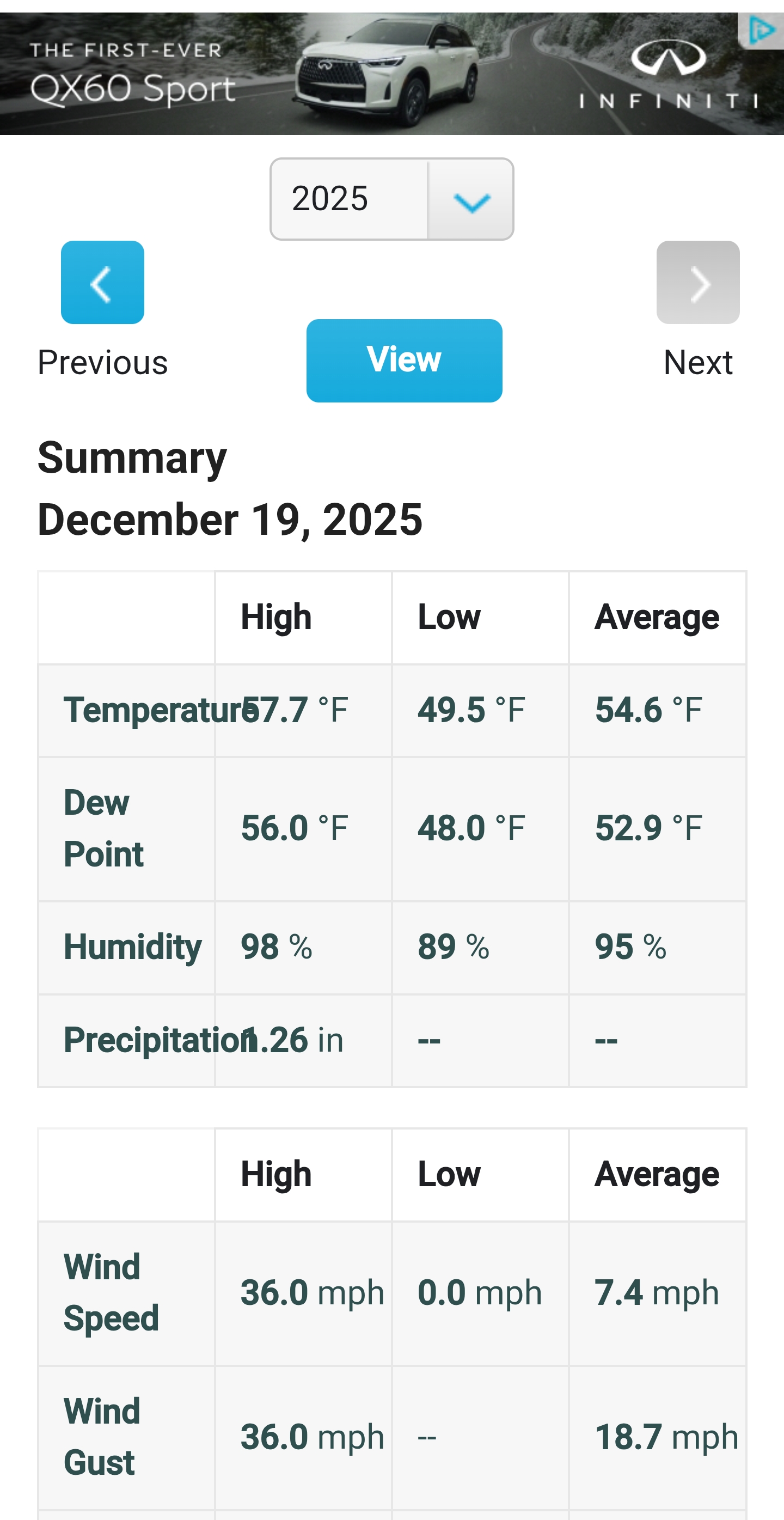Viewport: 784px width, 1520px height.
Task: Open the 2025 year dropdown
Action: [x=391, y=199]
